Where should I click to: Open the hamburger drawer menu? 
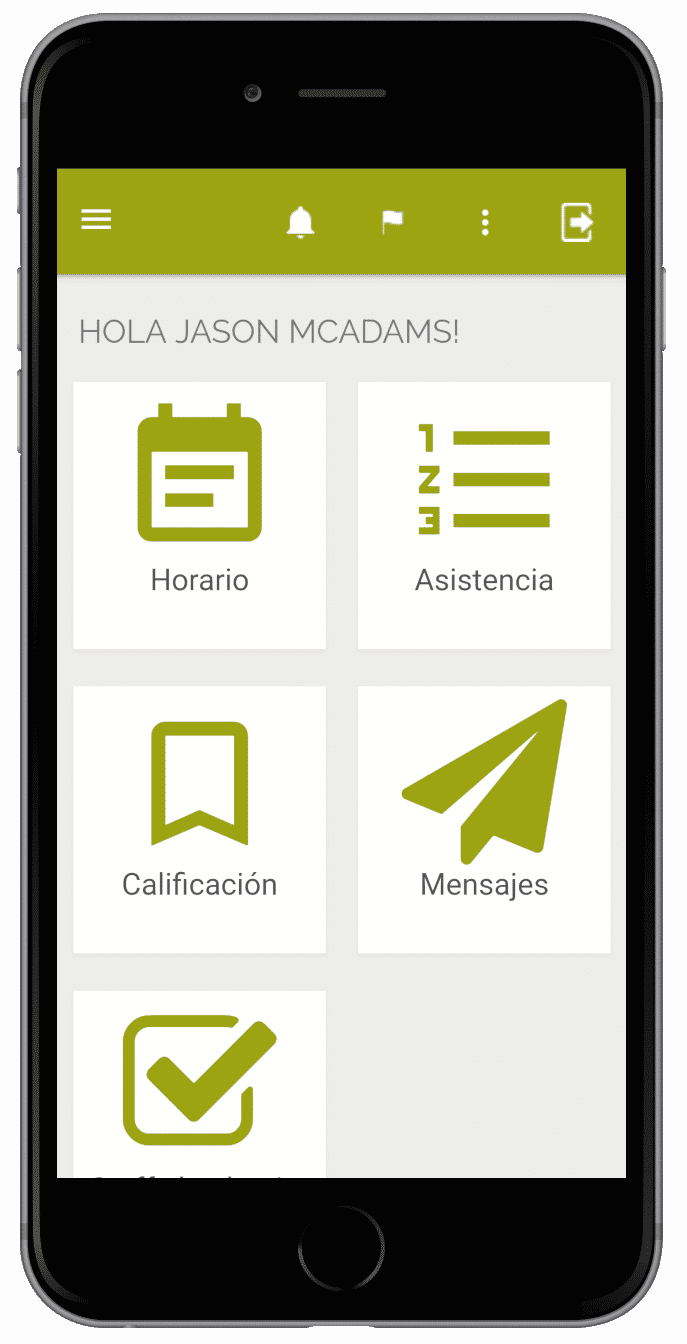pyautogui.click(x=96, y=221)
